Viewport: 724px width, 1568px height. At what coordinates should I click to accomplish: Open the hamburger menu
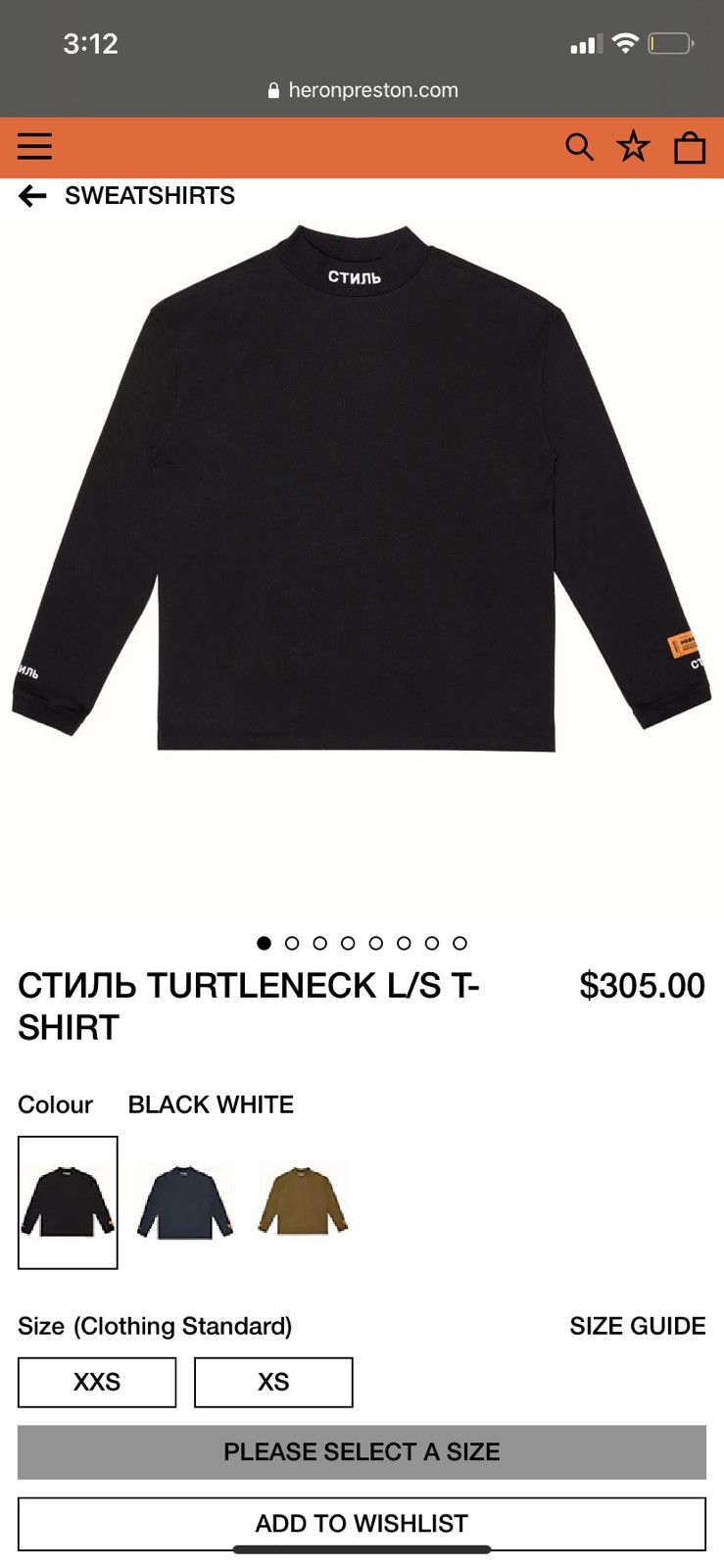click(x=34, y=147)
